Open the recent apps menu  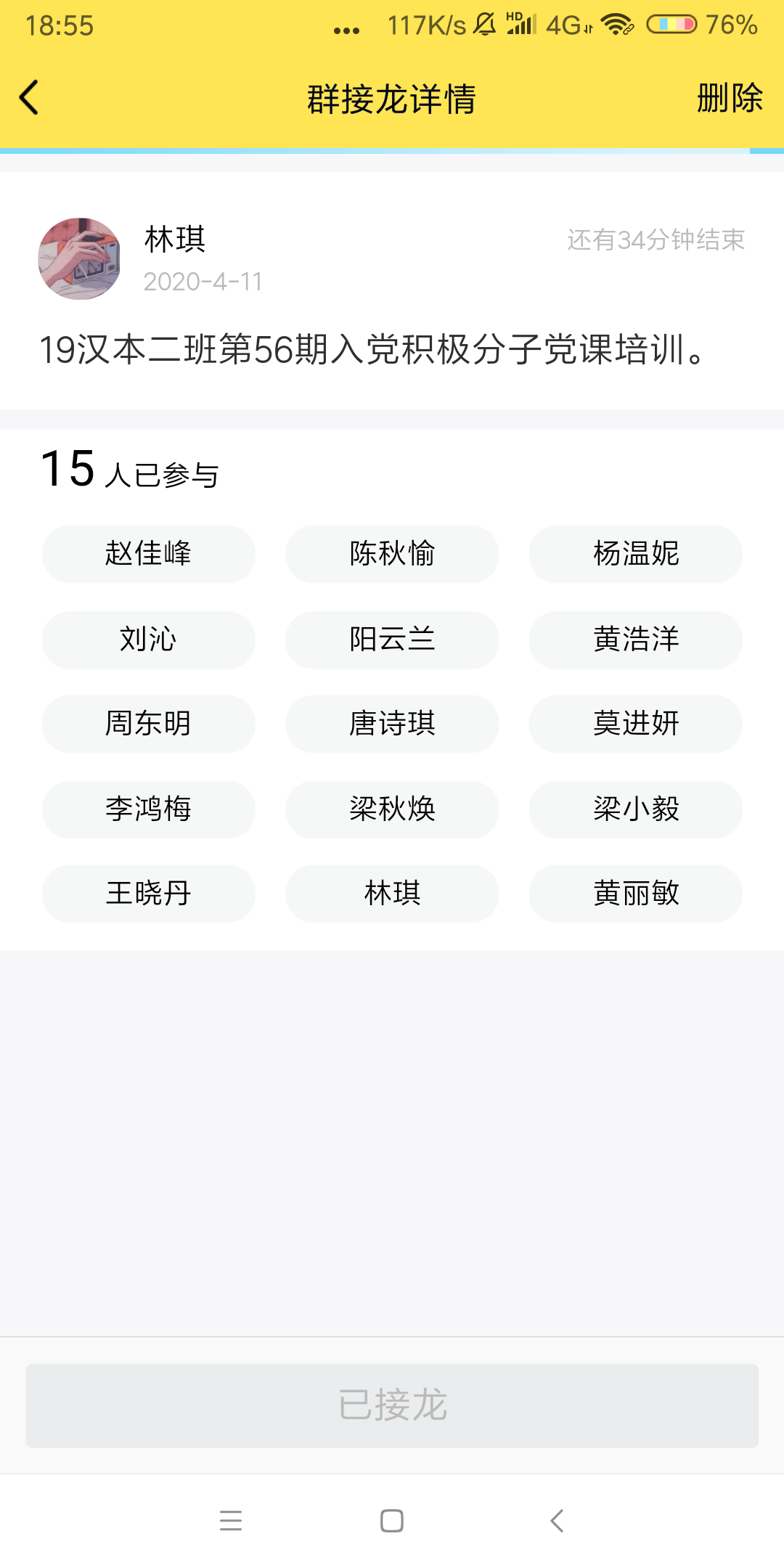coord(231,1521)
